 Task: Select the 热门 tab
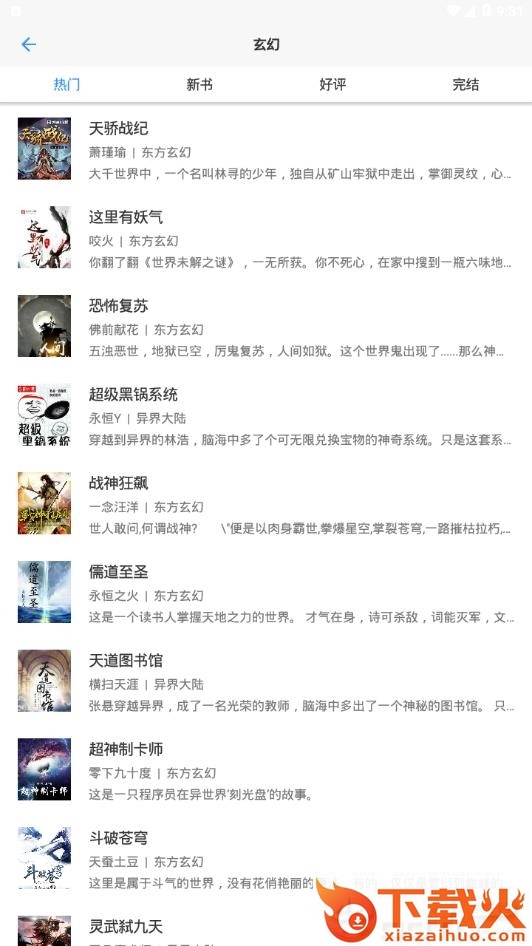[66, 84]
